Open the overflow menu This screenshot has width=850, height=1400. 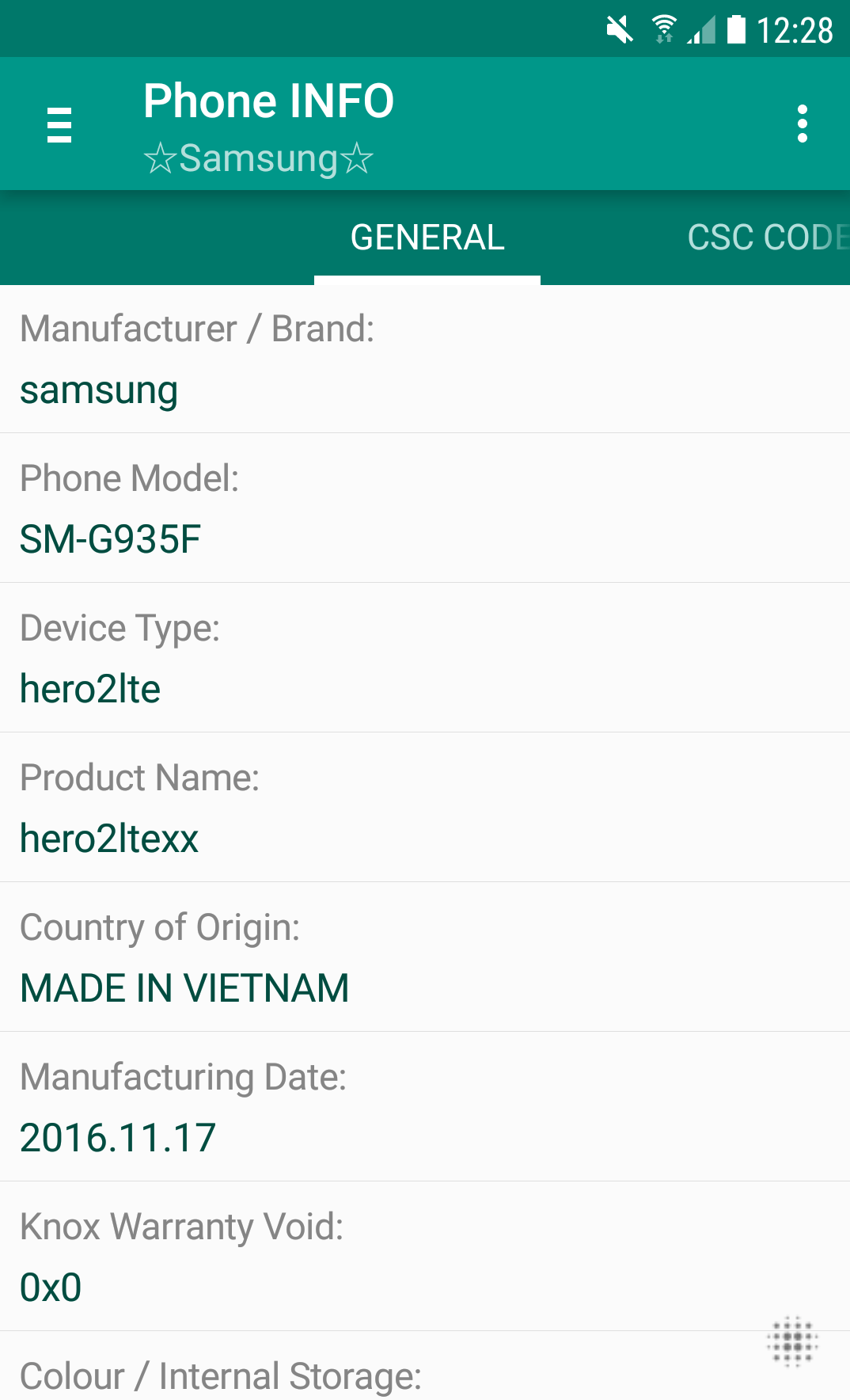coord(802,124)
